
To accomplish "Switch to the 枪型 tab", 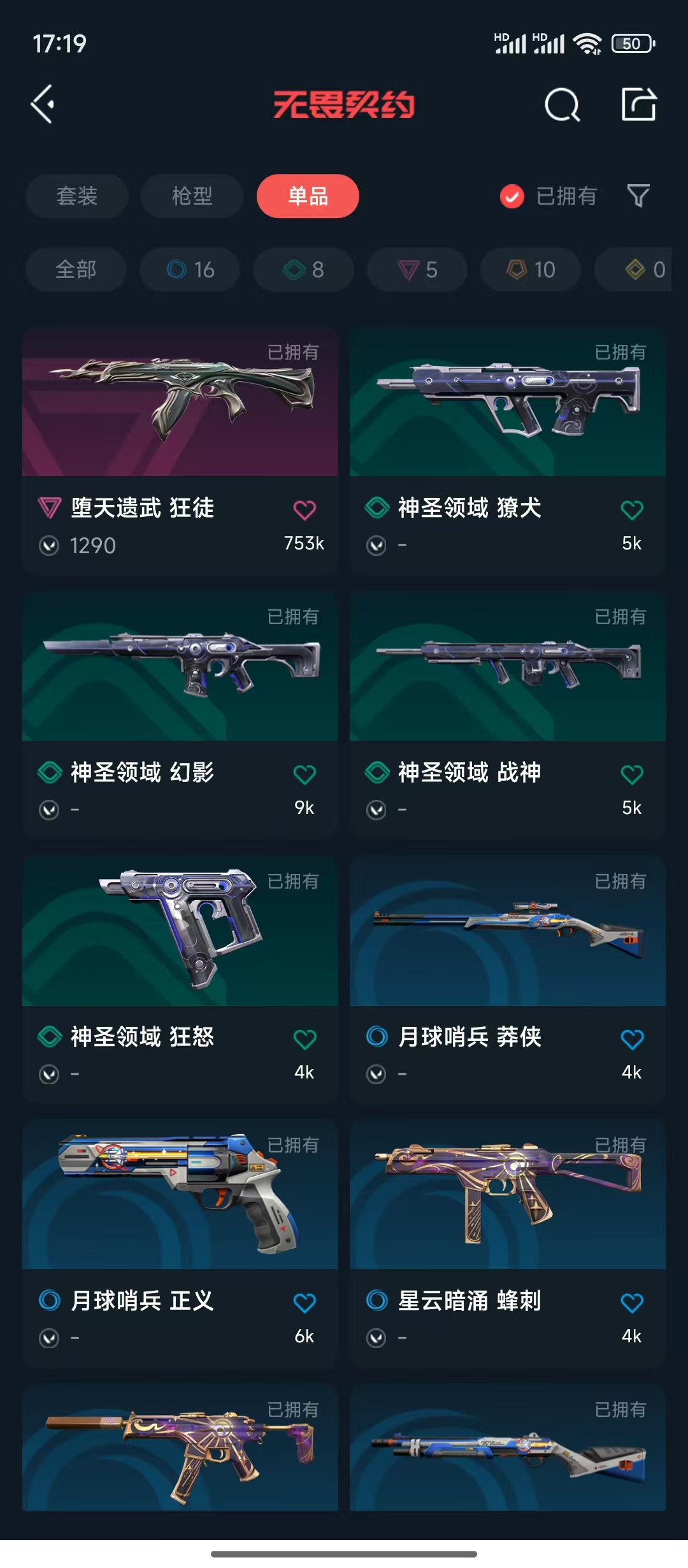I will pos(192,196).
